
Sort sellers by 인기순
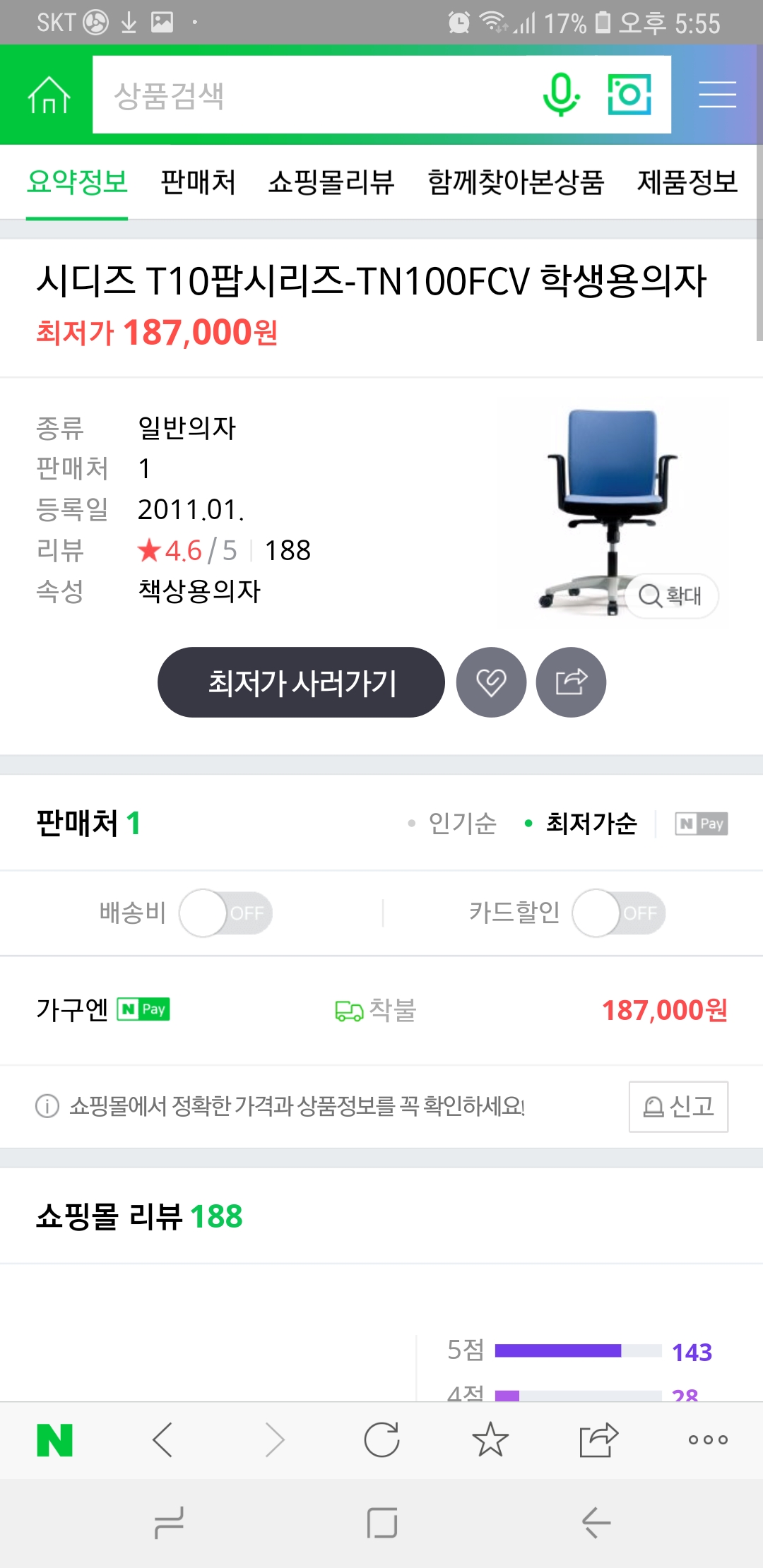pyautogui.click(x=462, y=824)
